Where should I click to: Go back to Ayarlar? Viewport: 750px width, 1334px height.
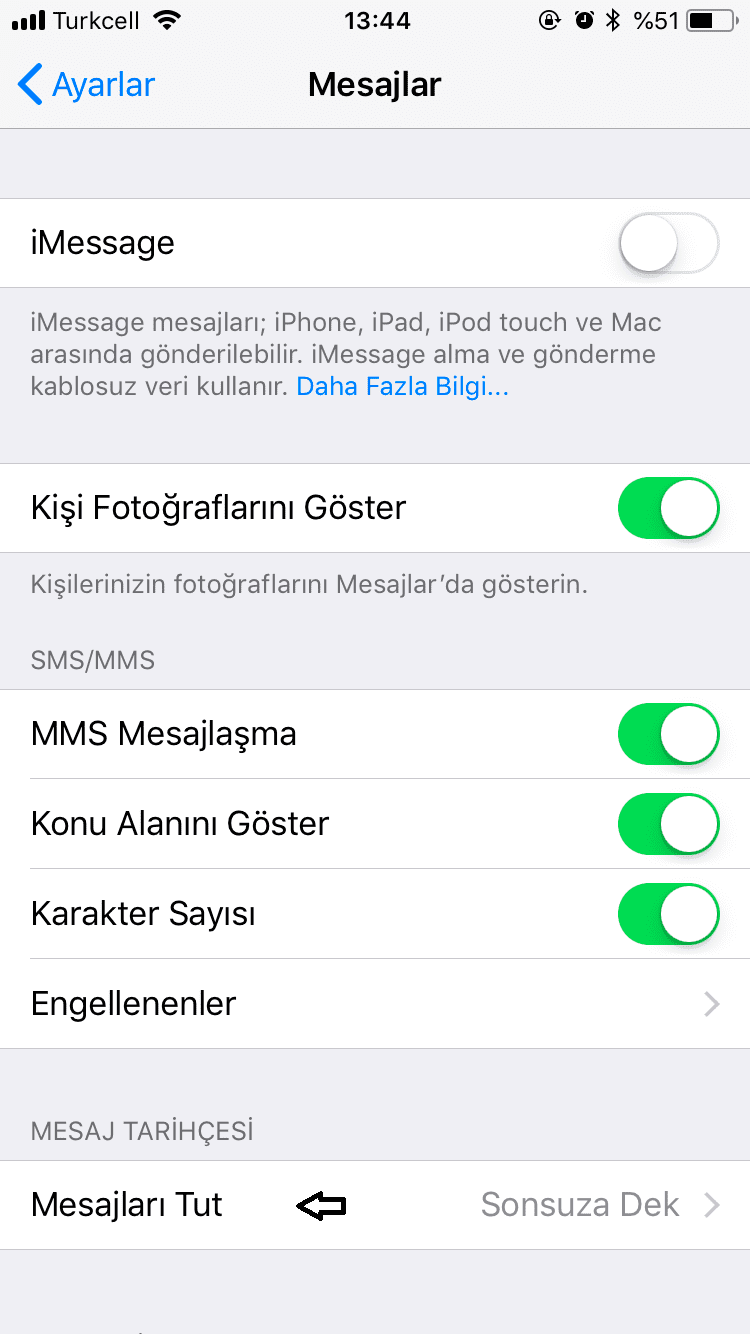[x=87, y=85]
